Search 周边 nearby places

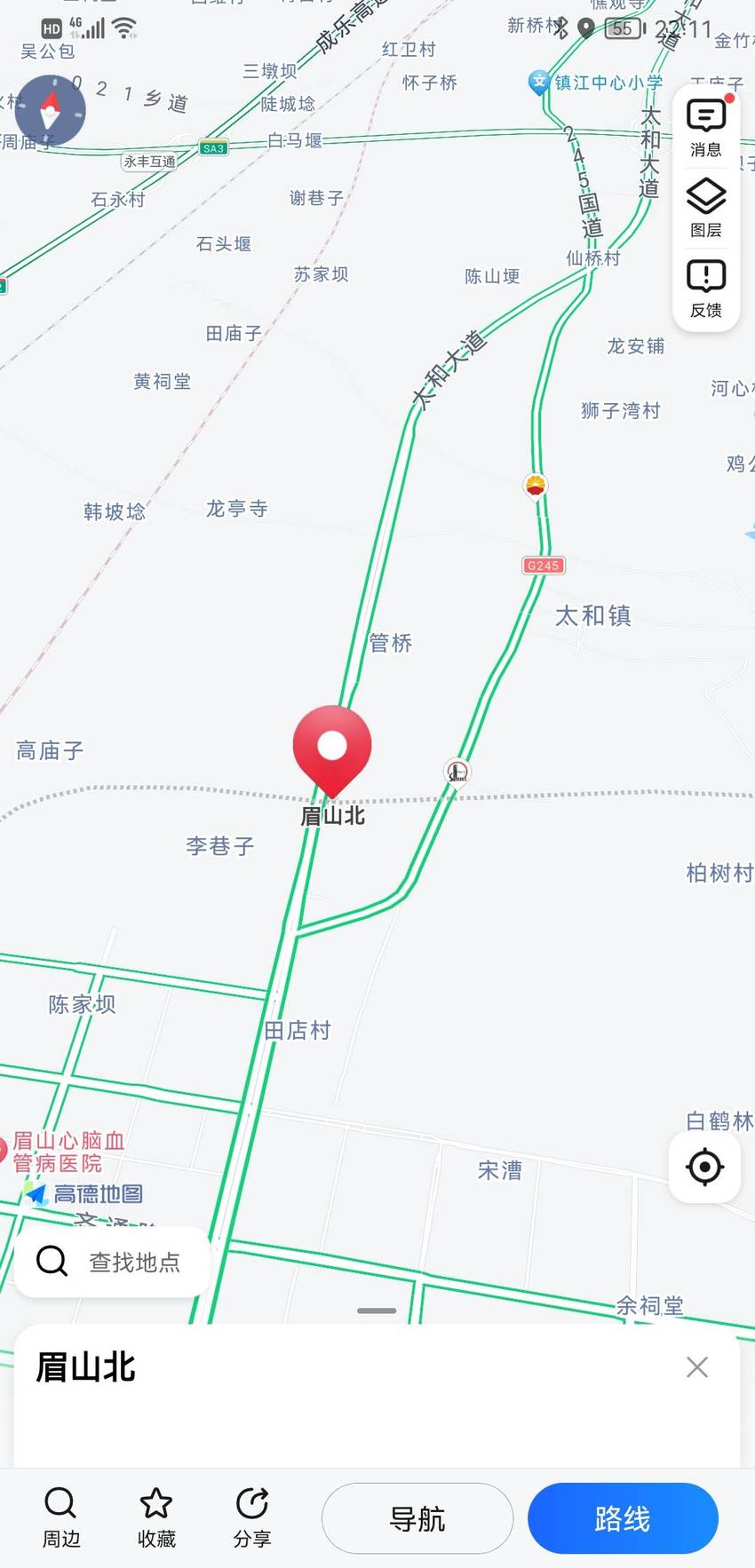point(61,1517)
